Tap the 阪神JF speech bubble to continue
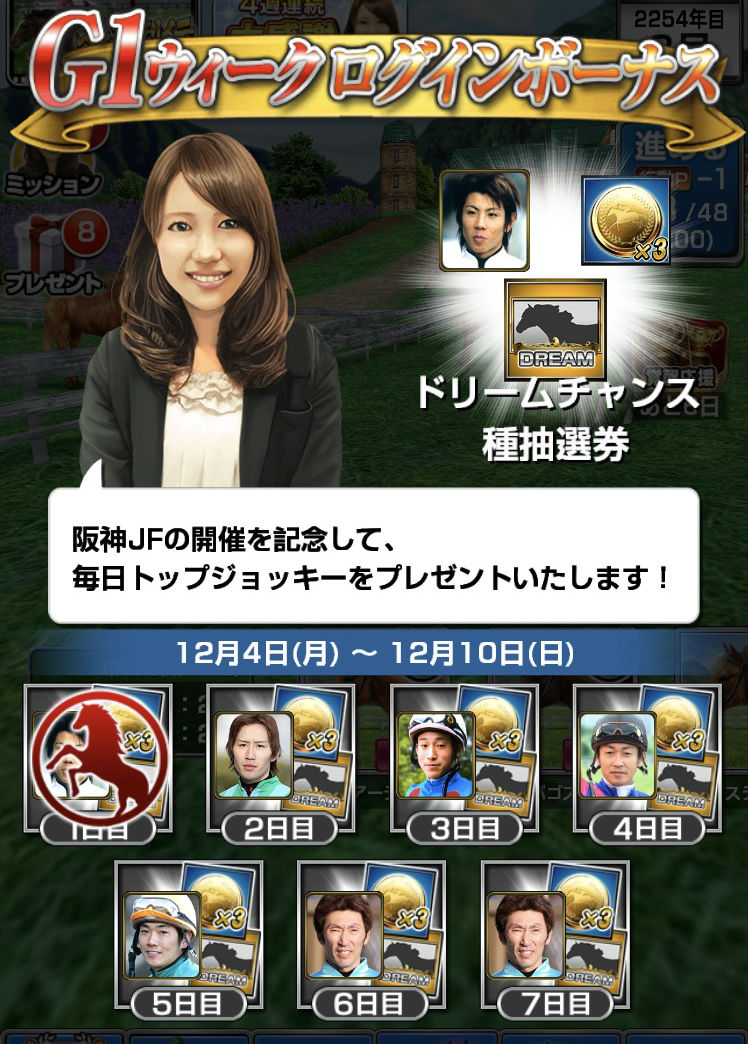 click(x=372, y=557)
